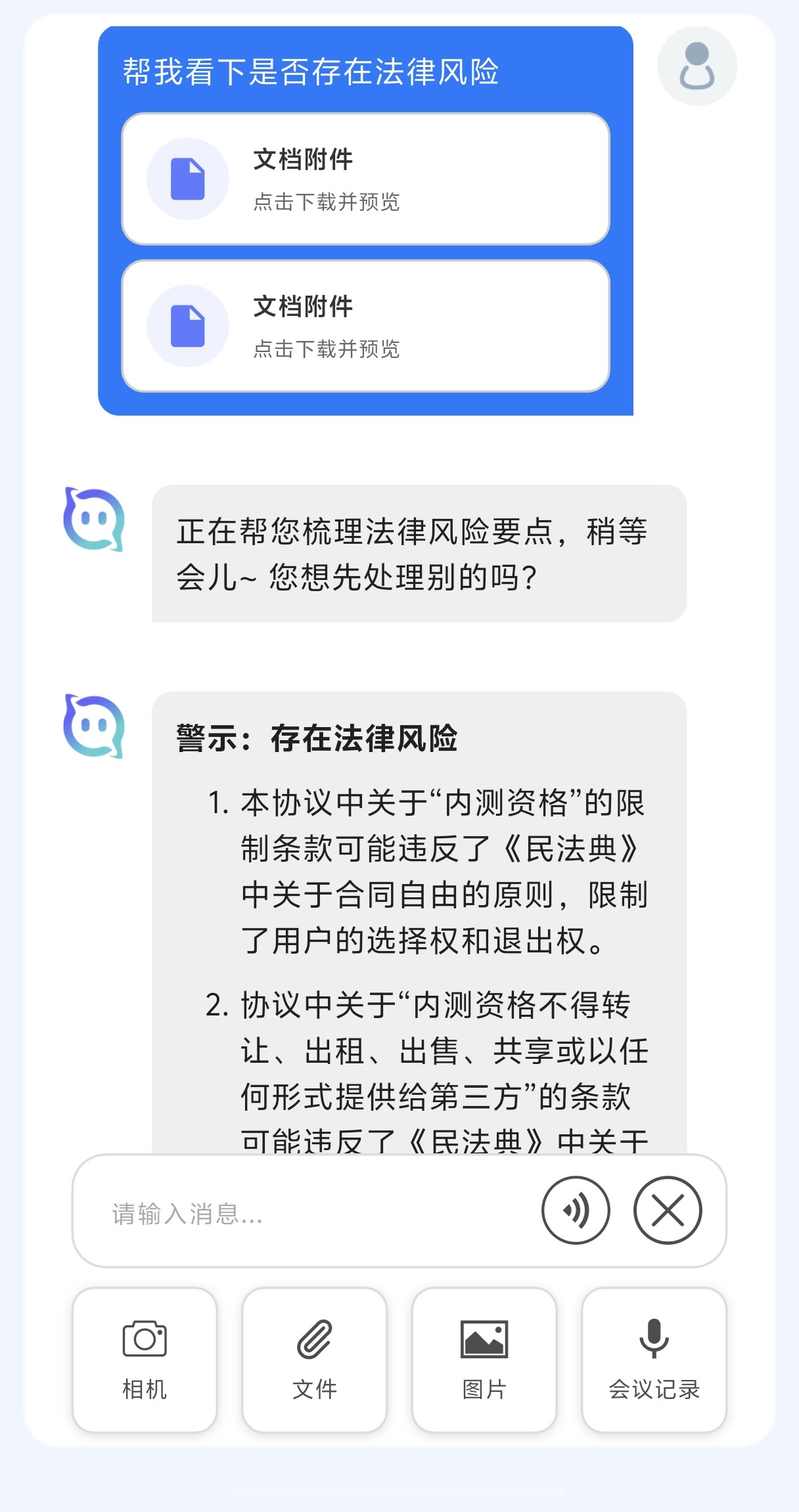Open the user profile avatar in the top corner
This screenshot has width=799, height=1512.
(x=698, y=66)
